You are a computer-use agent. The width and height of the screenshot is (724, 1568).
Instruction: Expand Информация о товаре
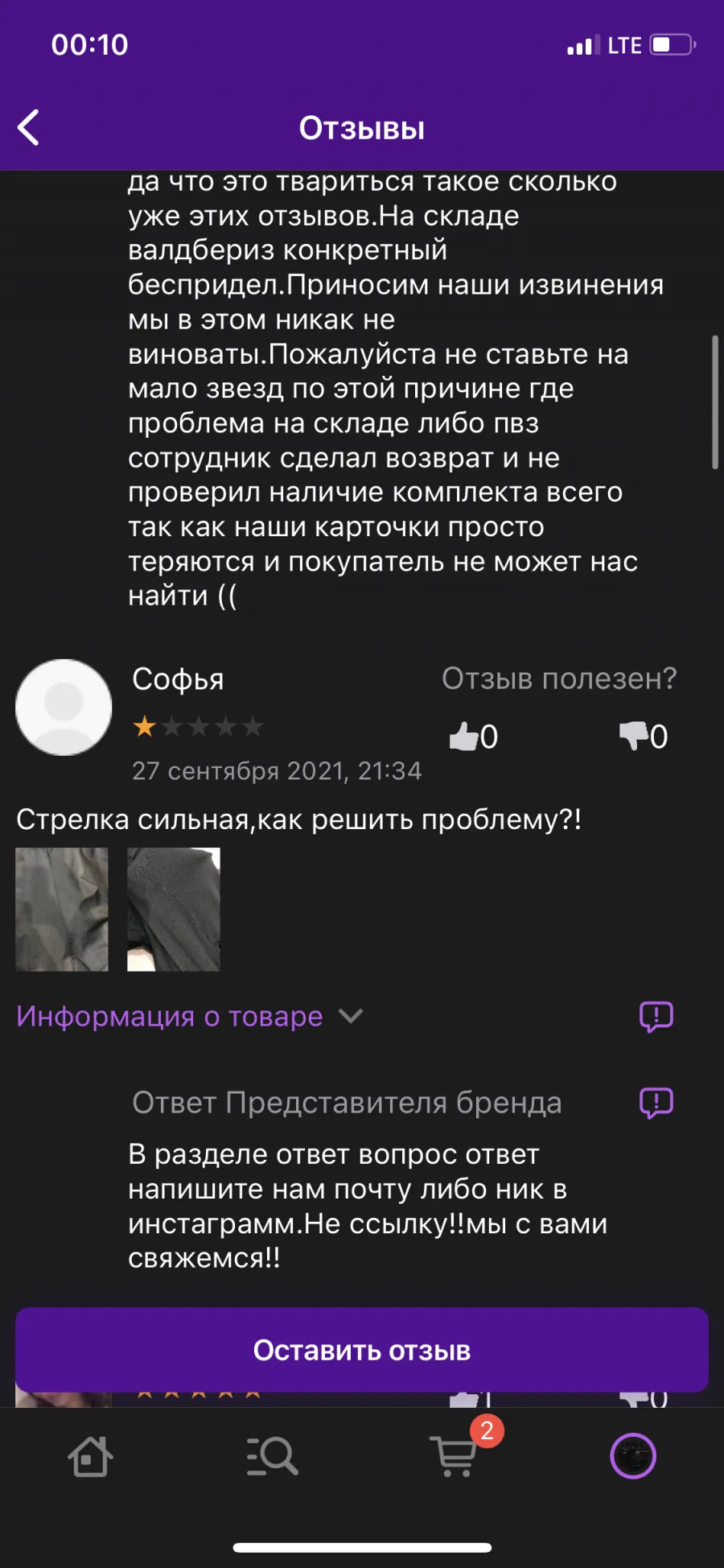tap(190, 1017)
